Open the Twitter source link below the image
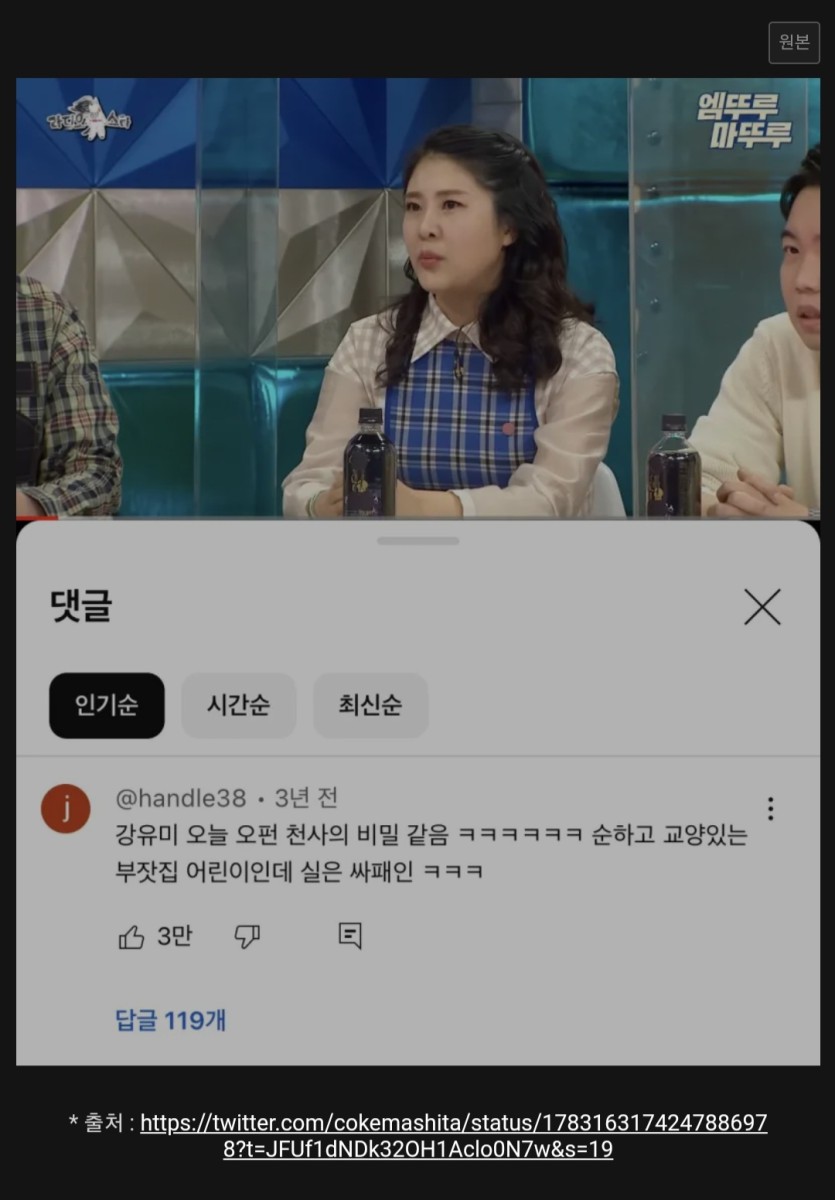The height and width of the screenshot is (1200, 835). click(453, 1123)
